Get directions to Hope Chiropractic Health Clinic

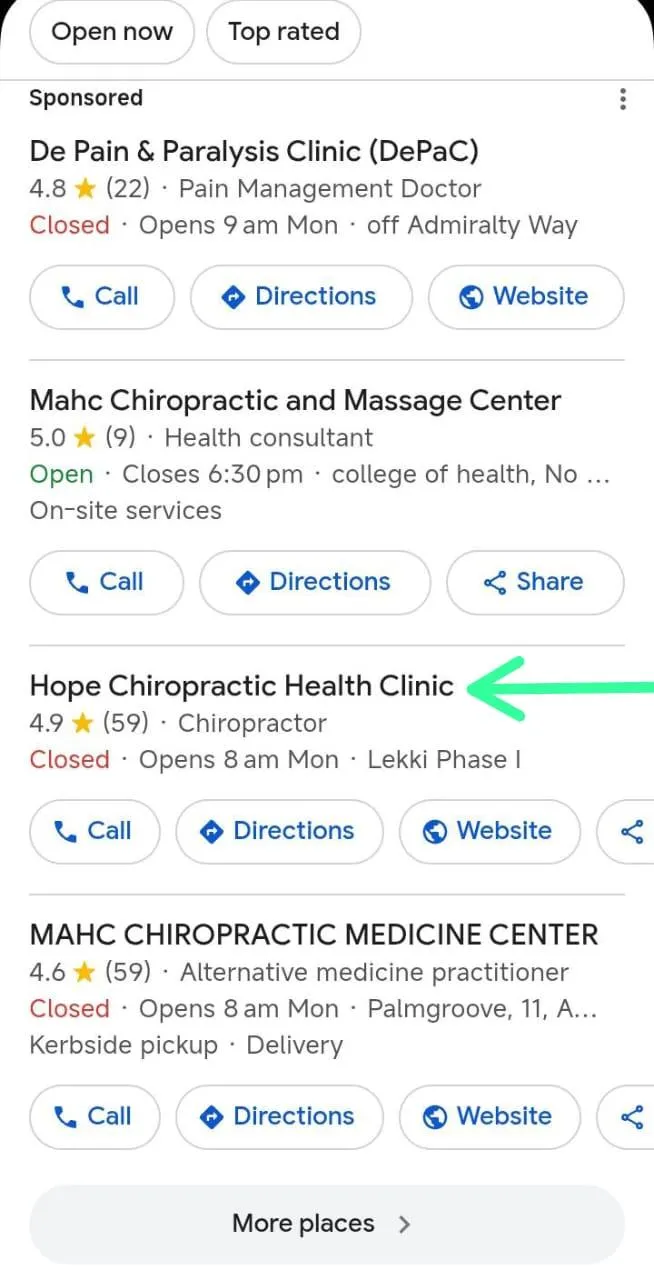[x=279, y=831]
